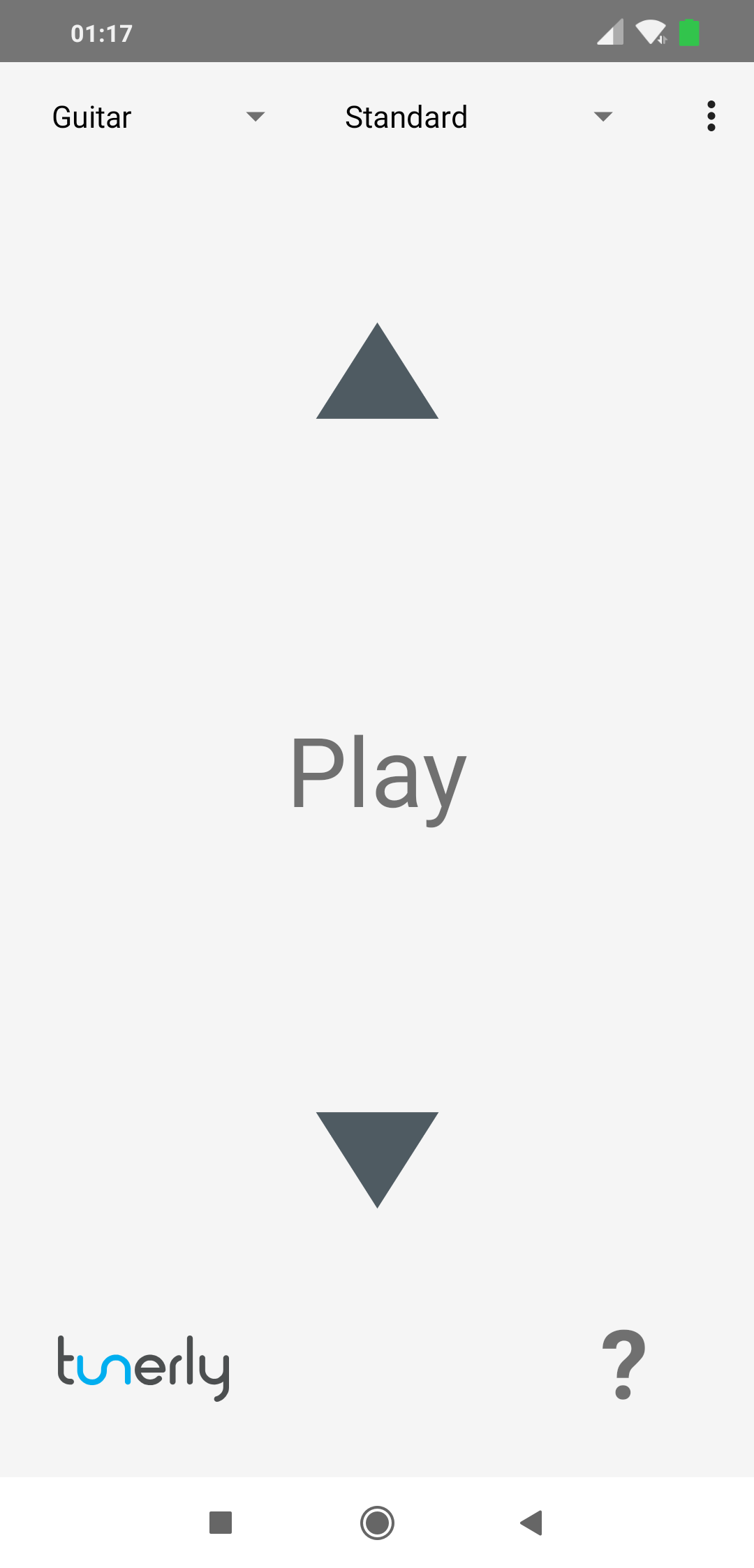The width and height of the screenshot is (754, 1568).
Task: Go back using the system back button
Action: click(x=532, y=1523)
